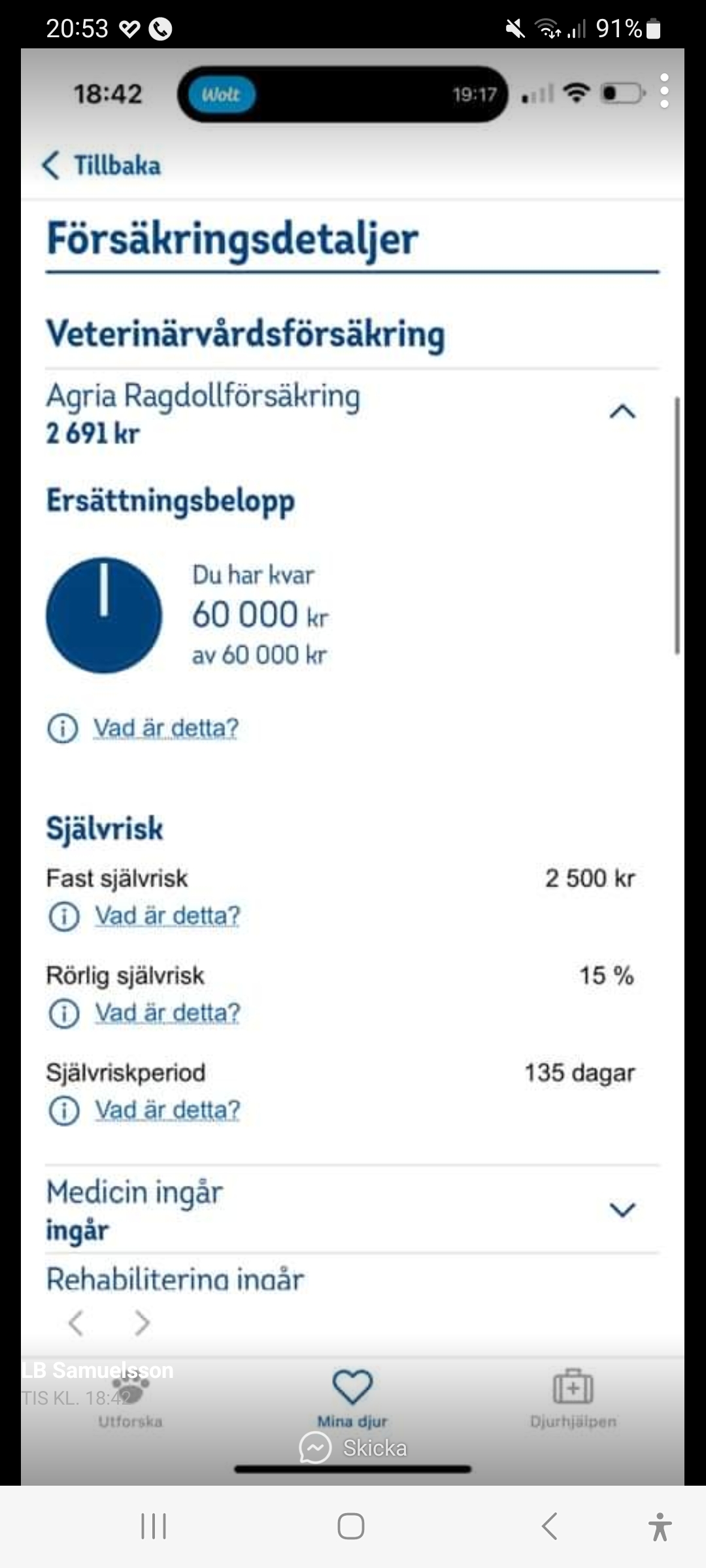Return to the home screen
This screenshot has width=706, height=1568.
(351, 1526)
